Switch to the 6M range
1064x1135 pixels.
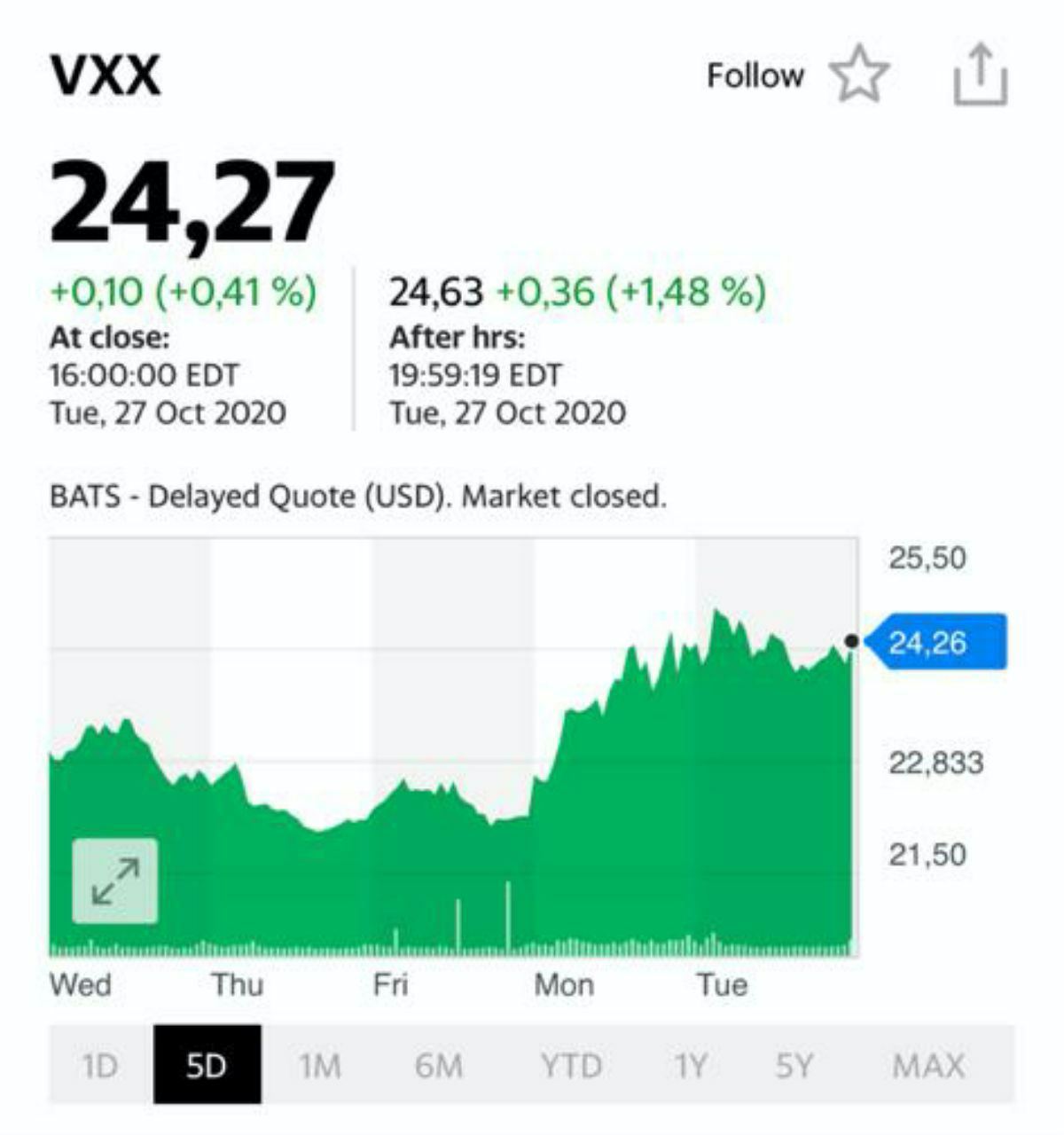point(439,1065)
